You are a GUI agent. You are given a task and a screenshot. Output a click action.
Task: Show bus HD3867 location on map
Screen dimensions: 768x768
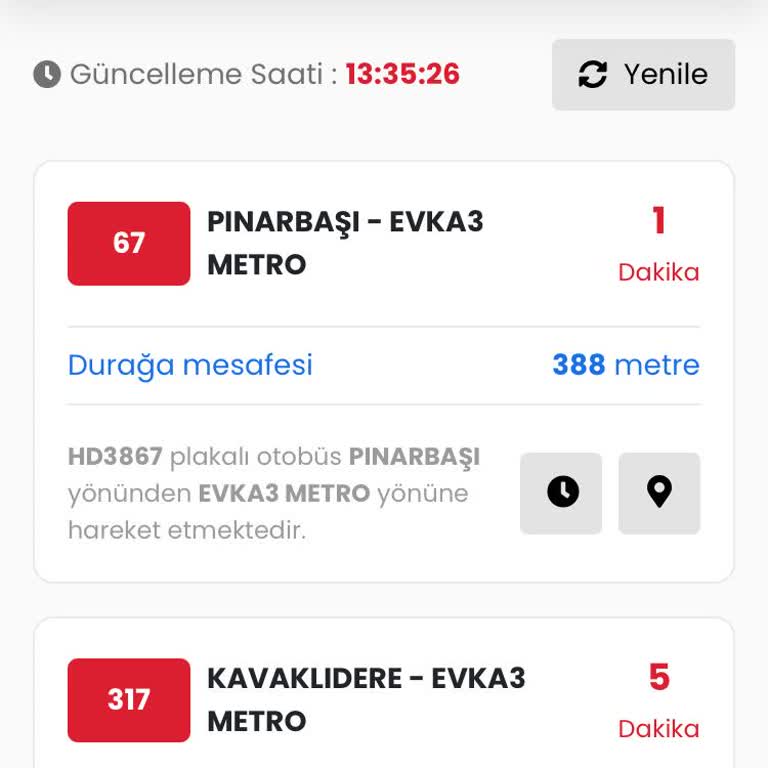point(659,493)
